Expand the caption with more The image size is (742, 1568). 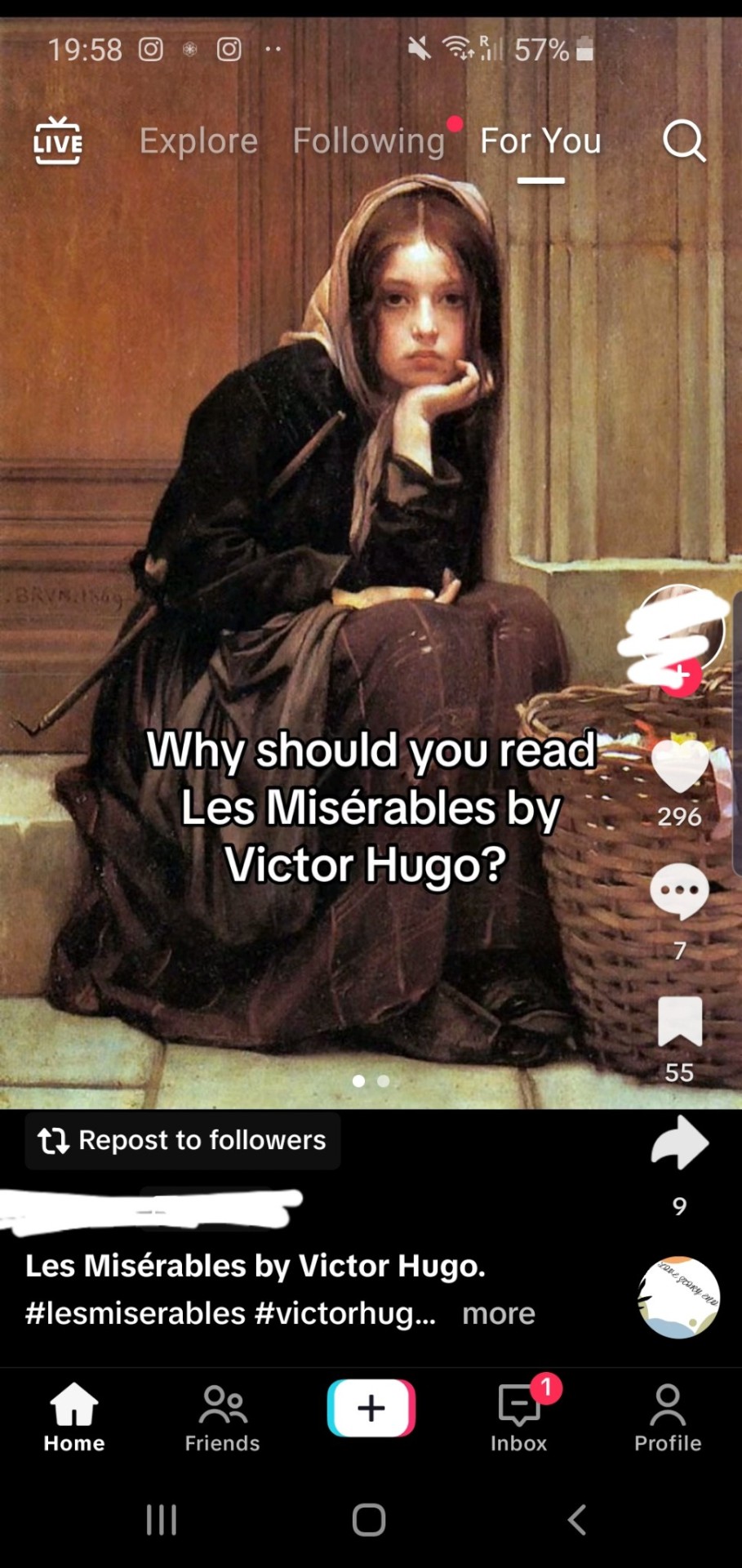(x=498, y=1313)
